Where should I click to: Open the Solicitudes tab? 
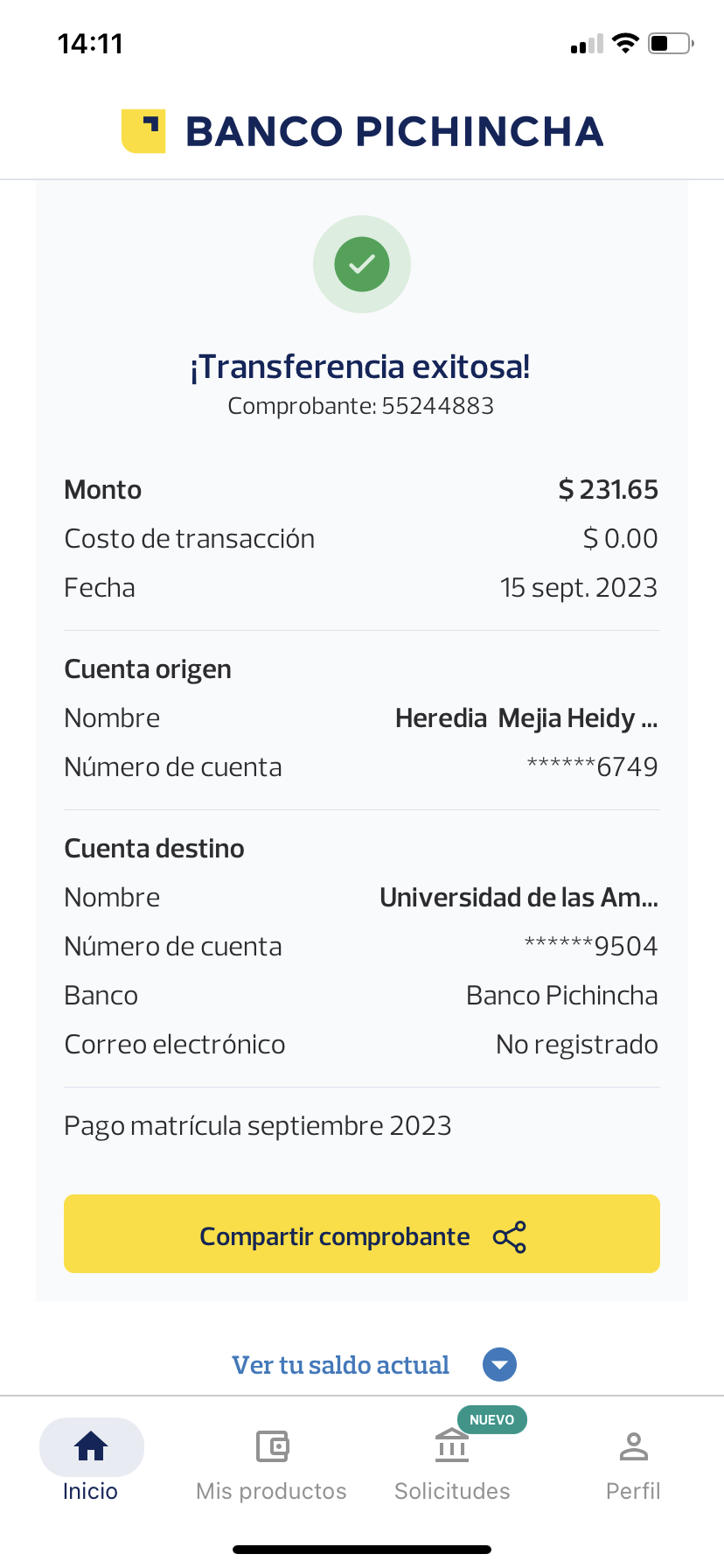click(x=452, y=1460)
